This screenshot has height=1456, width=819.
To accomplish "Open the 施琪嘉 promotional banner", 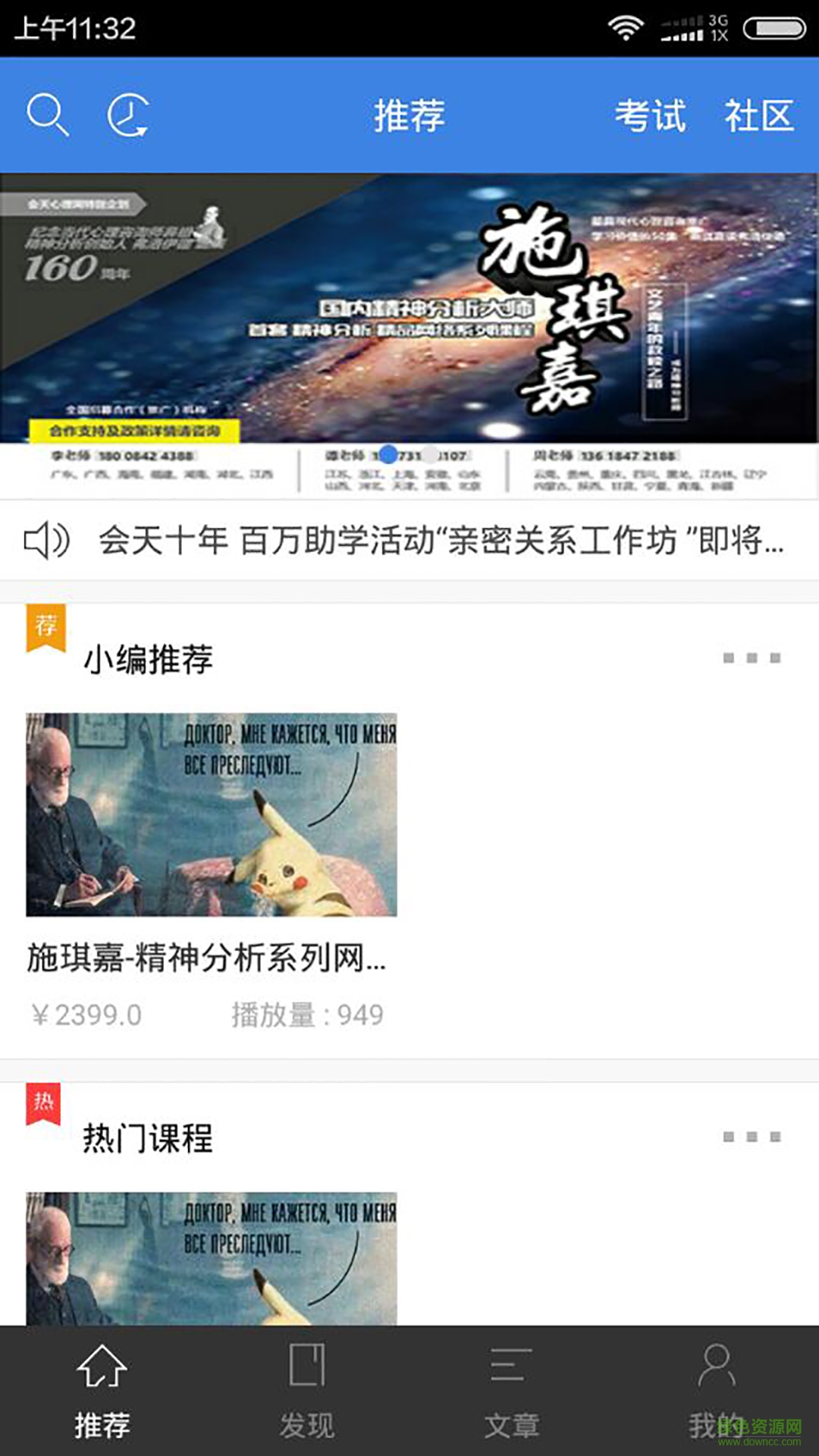I will pyautogui.click(x=409, y=318).
